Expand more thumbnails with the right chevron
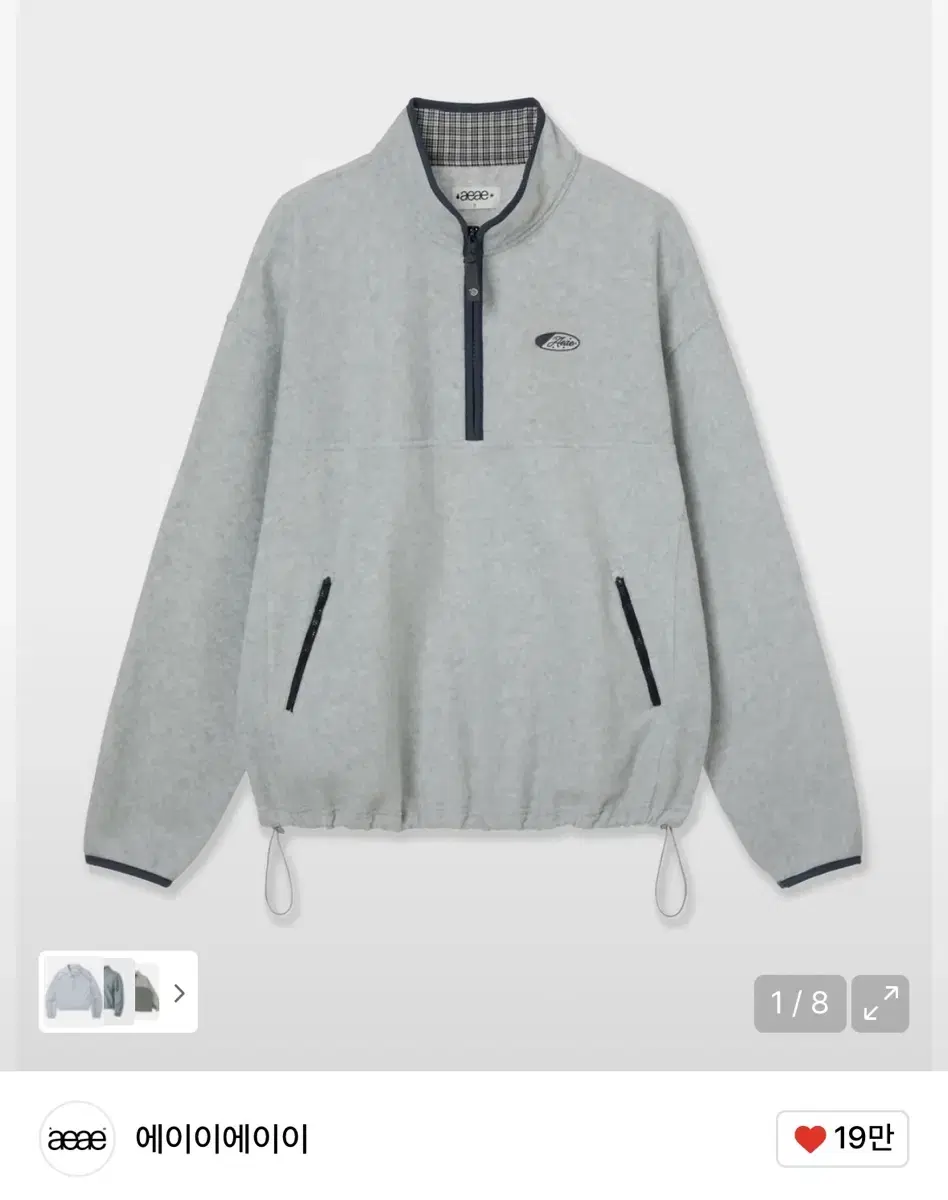The width and height of the screenshot is (948, 1200). 180,993
